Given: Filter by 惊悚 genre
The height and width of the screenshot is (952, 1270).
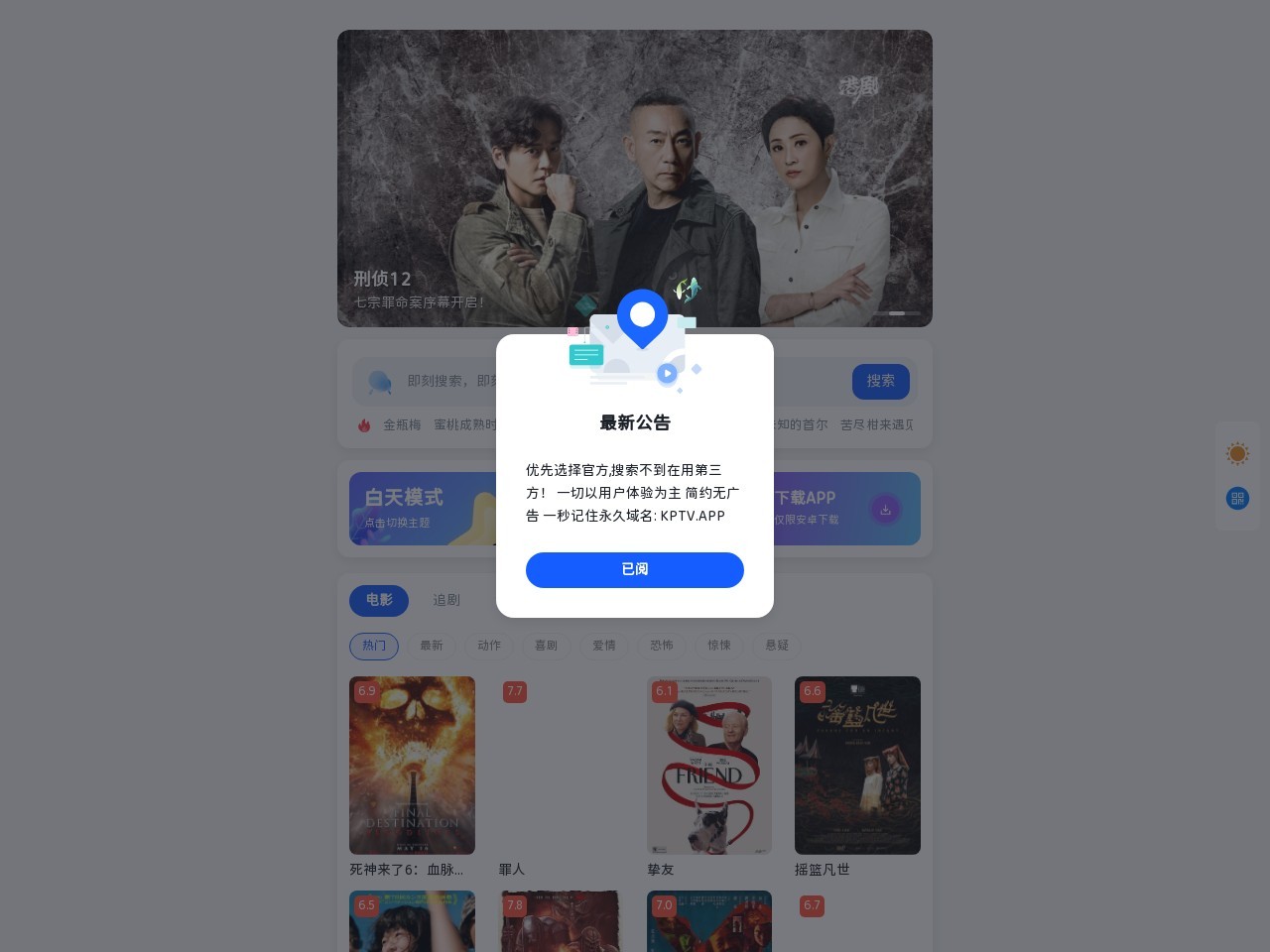Looking at the screenshot, I should click(x=719, y=646).
